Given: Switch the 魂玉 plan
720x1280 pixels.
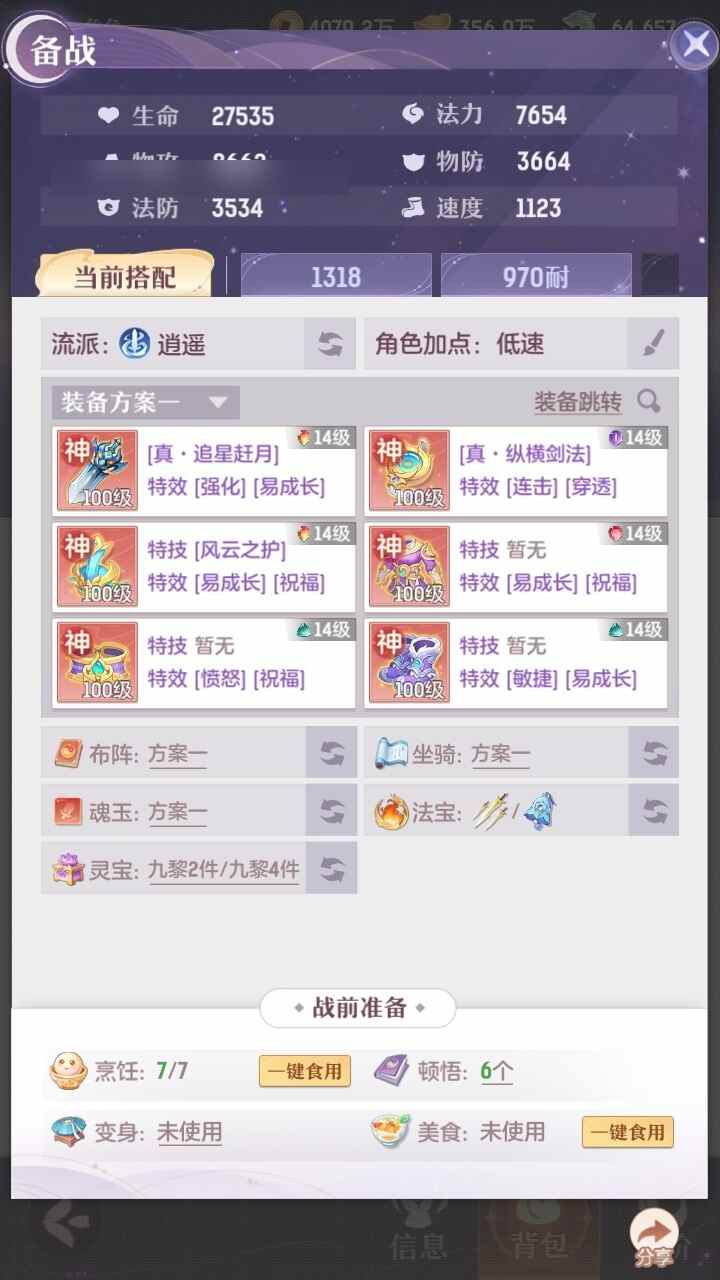Looking at the screenshot, I should (331, 811).
